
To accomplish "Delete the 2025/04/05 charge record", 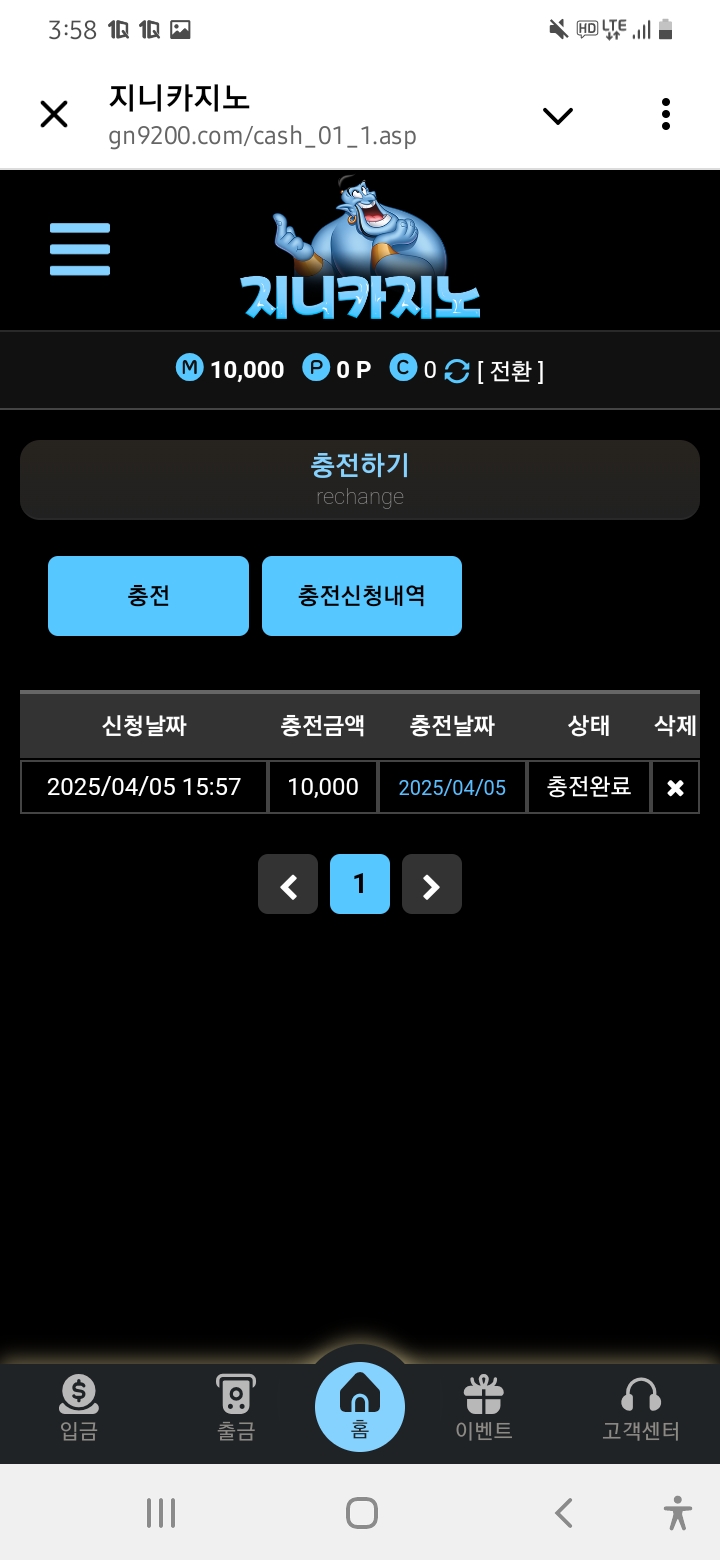I will 675,788.
